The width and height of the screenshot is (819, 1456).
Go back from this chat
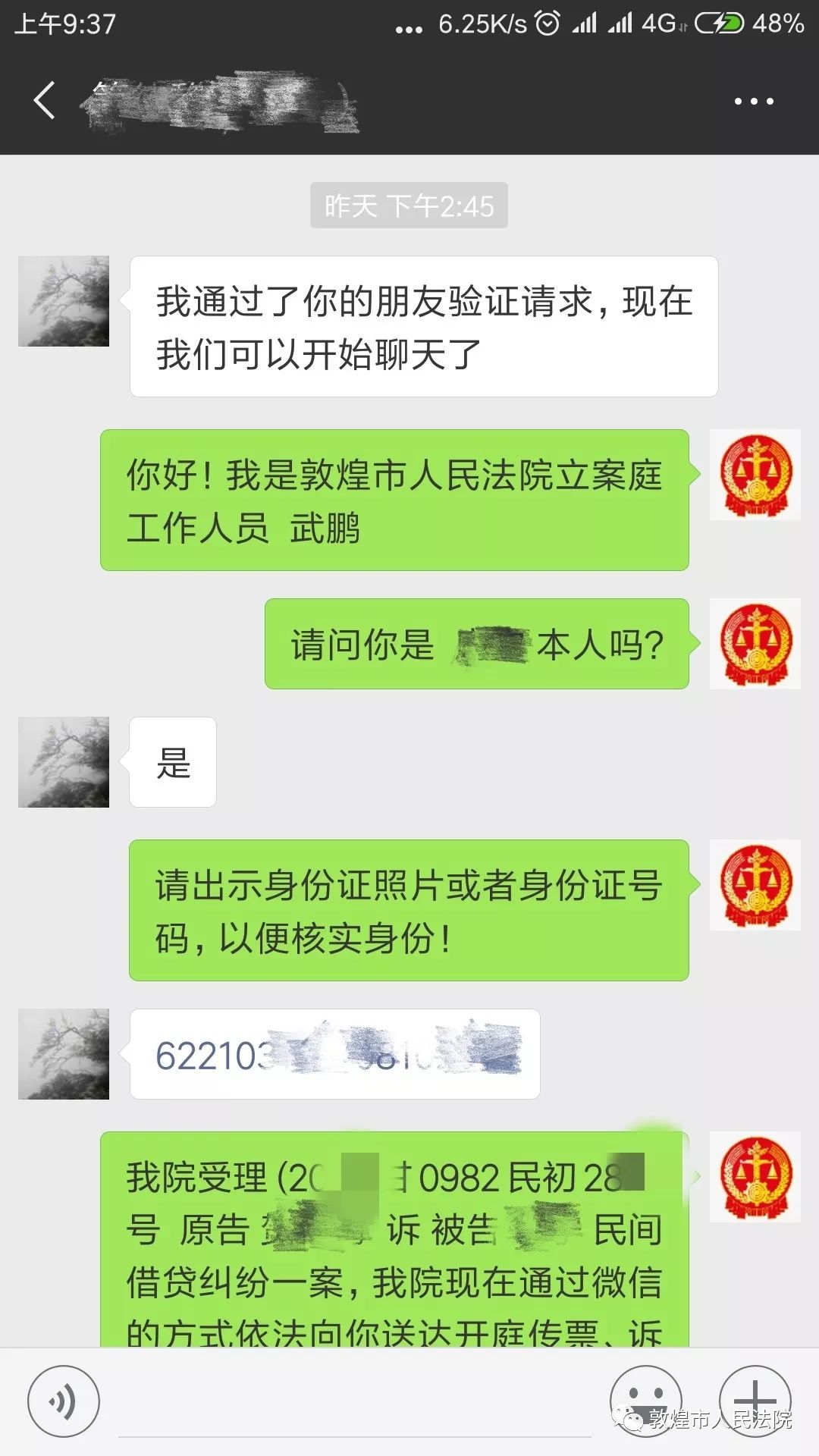click(44, 100)
